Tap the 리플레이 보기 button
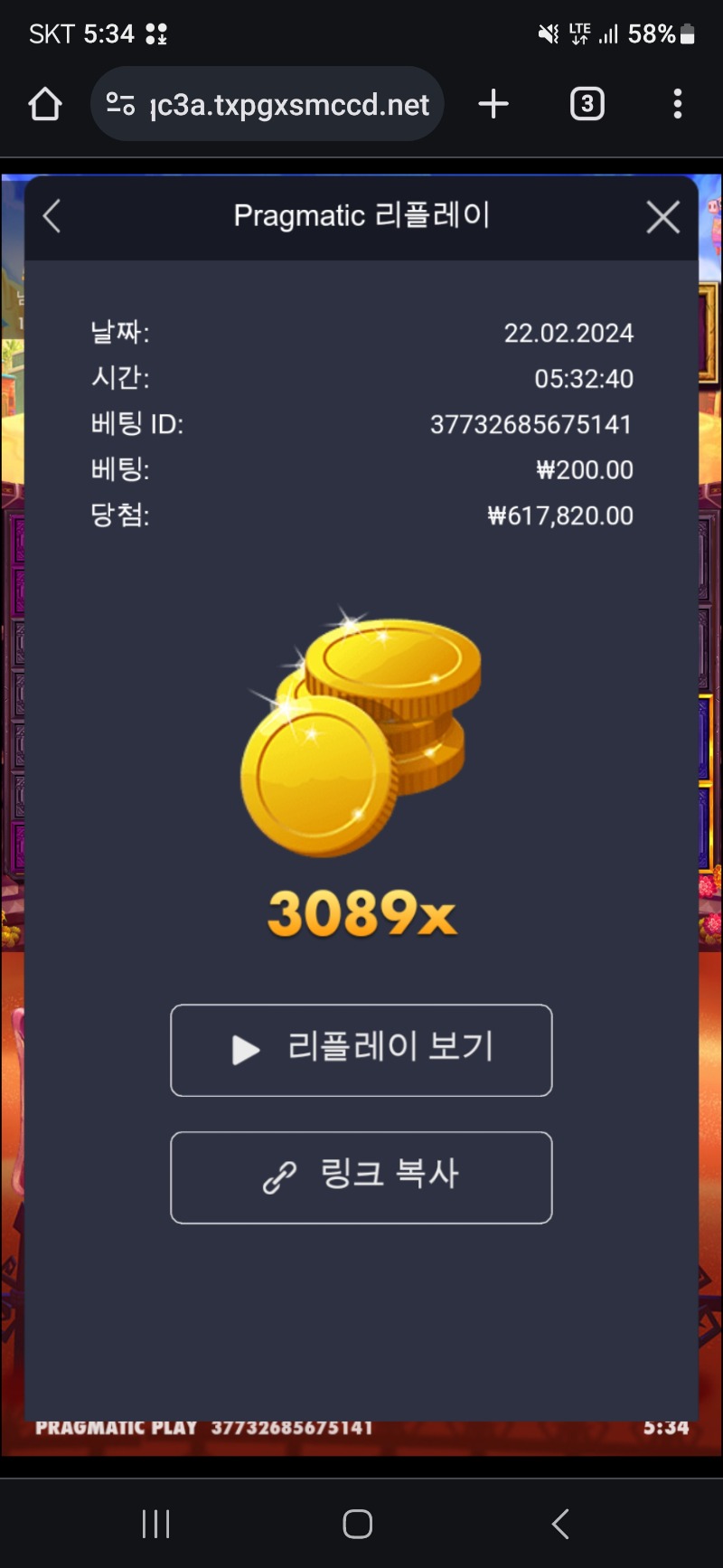723x1568 pixels. (361, 1050)
